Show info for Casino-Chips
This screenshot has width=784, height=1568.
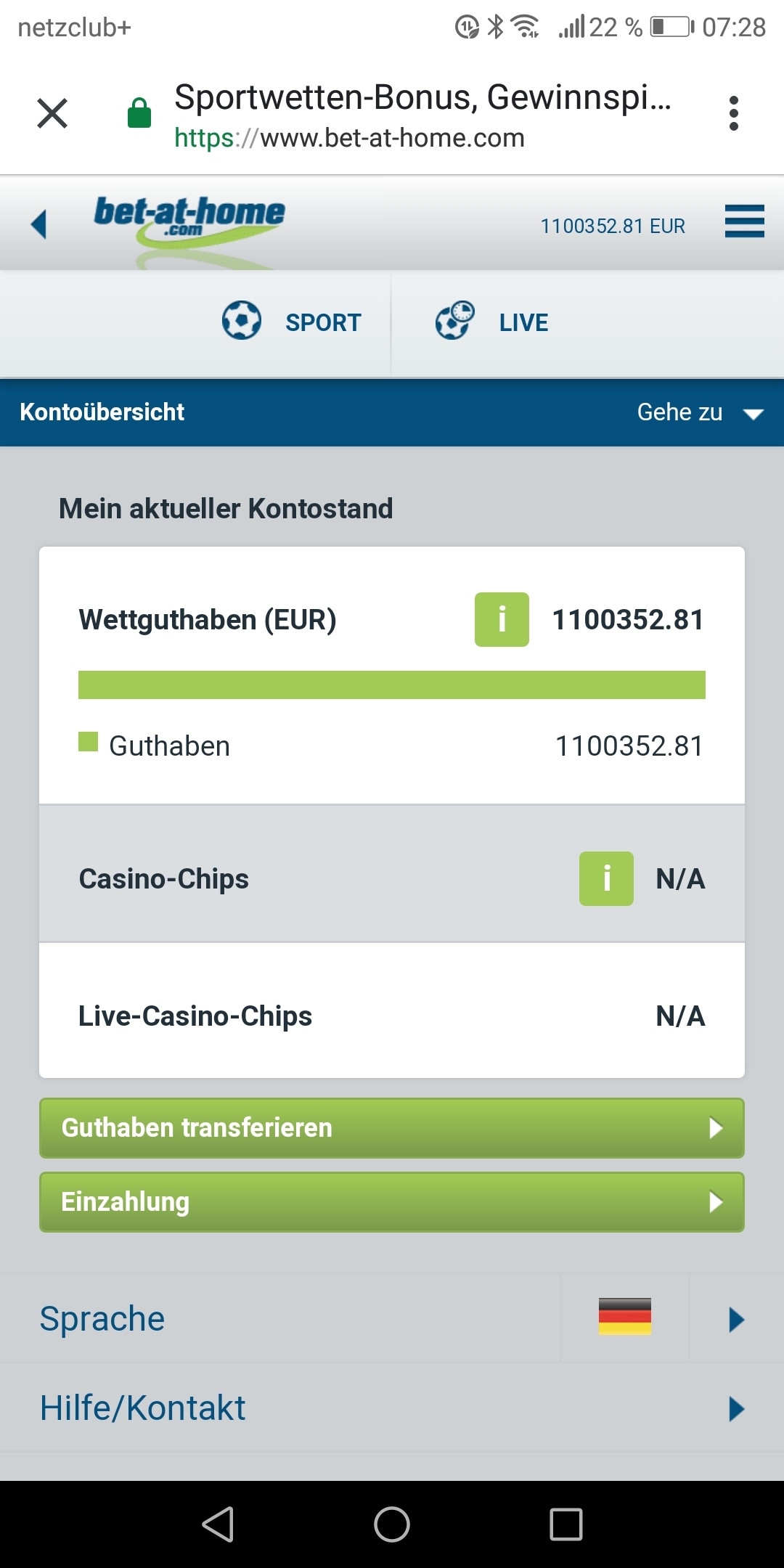pyautogui.click(x=606, y=878)
